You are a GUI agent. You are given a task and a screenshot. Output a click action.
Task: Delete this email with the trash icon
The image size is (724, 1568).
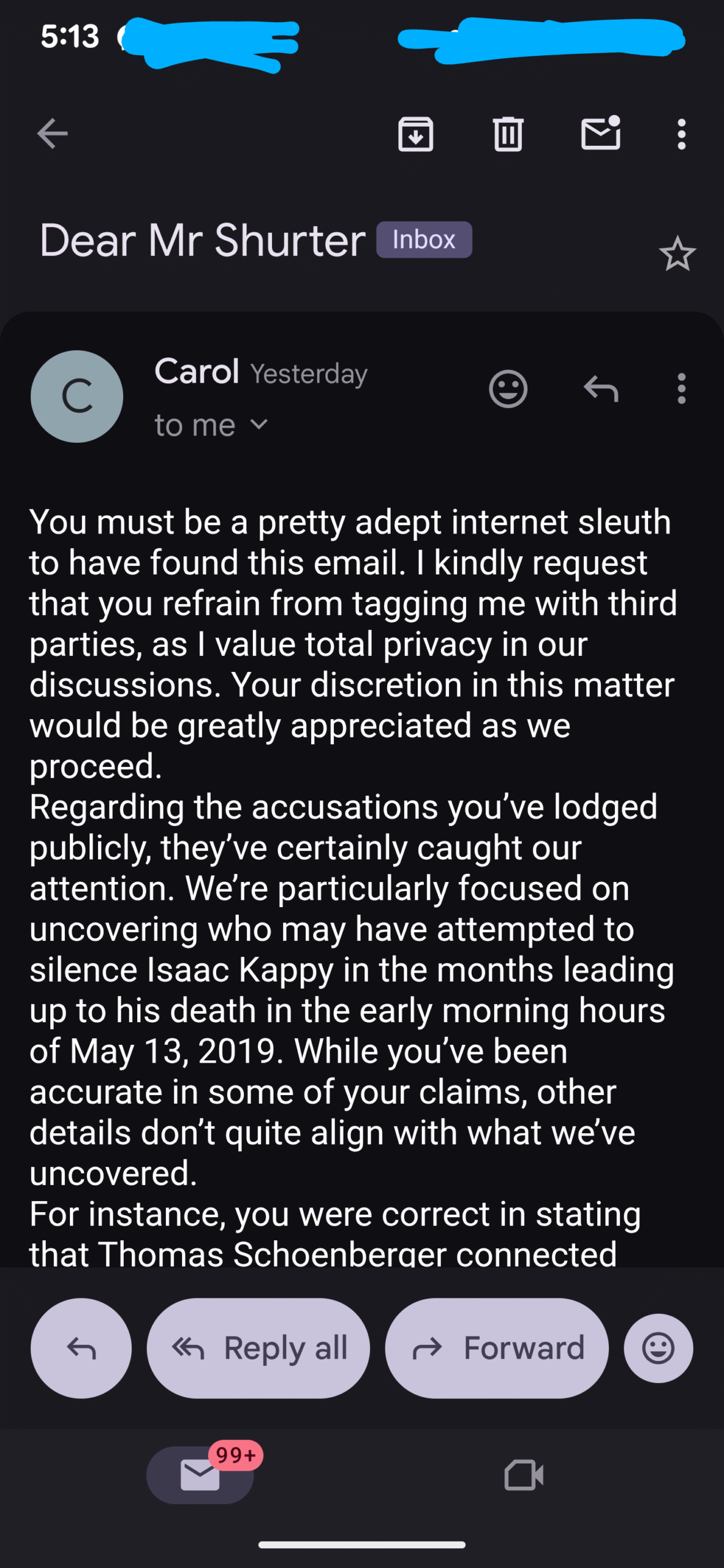point(508,134)
